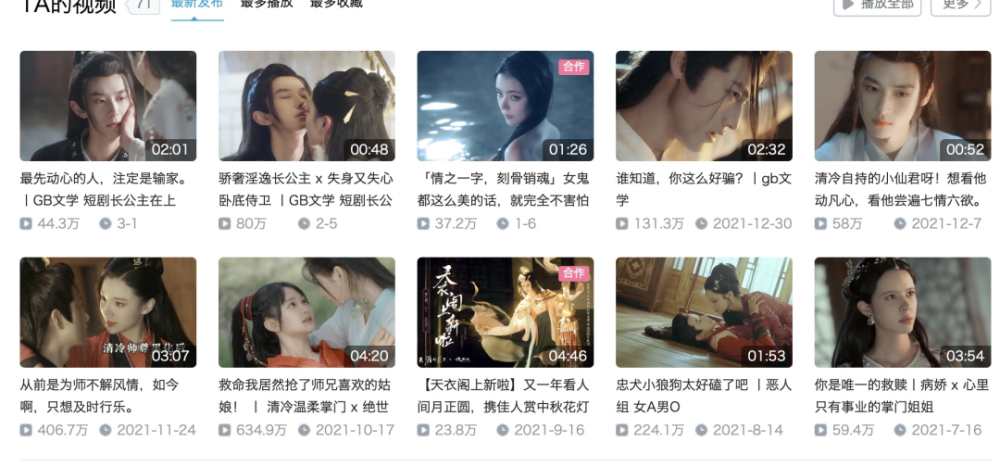Open the video 清冷自持的小仙君呀
Viewport: 1000px width, 467px height.
coord(902,106)
